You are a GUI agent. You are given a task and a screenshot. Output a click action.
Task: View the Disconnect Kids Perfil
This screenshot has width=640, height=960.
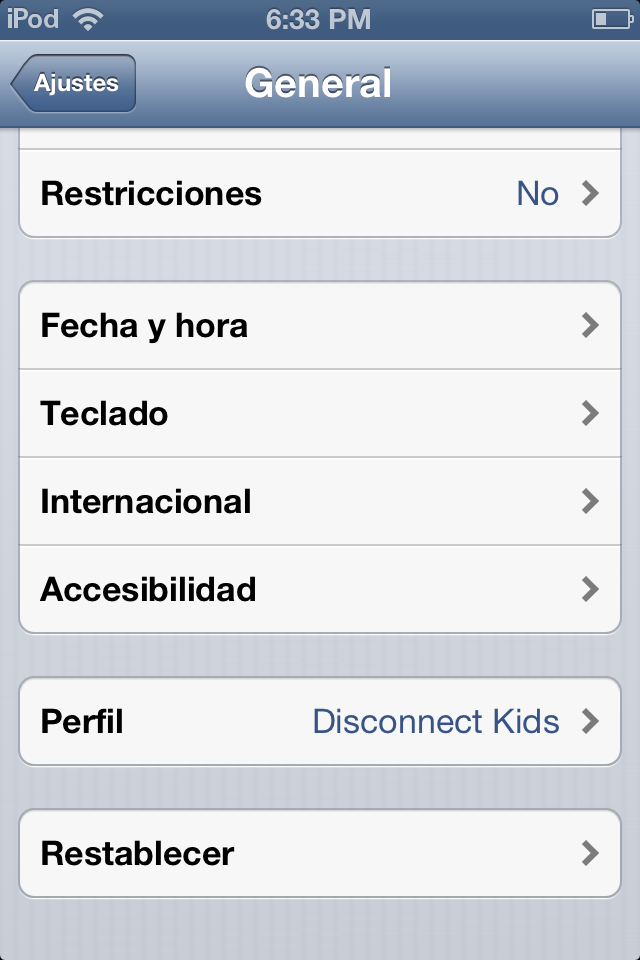pos(320,721)
